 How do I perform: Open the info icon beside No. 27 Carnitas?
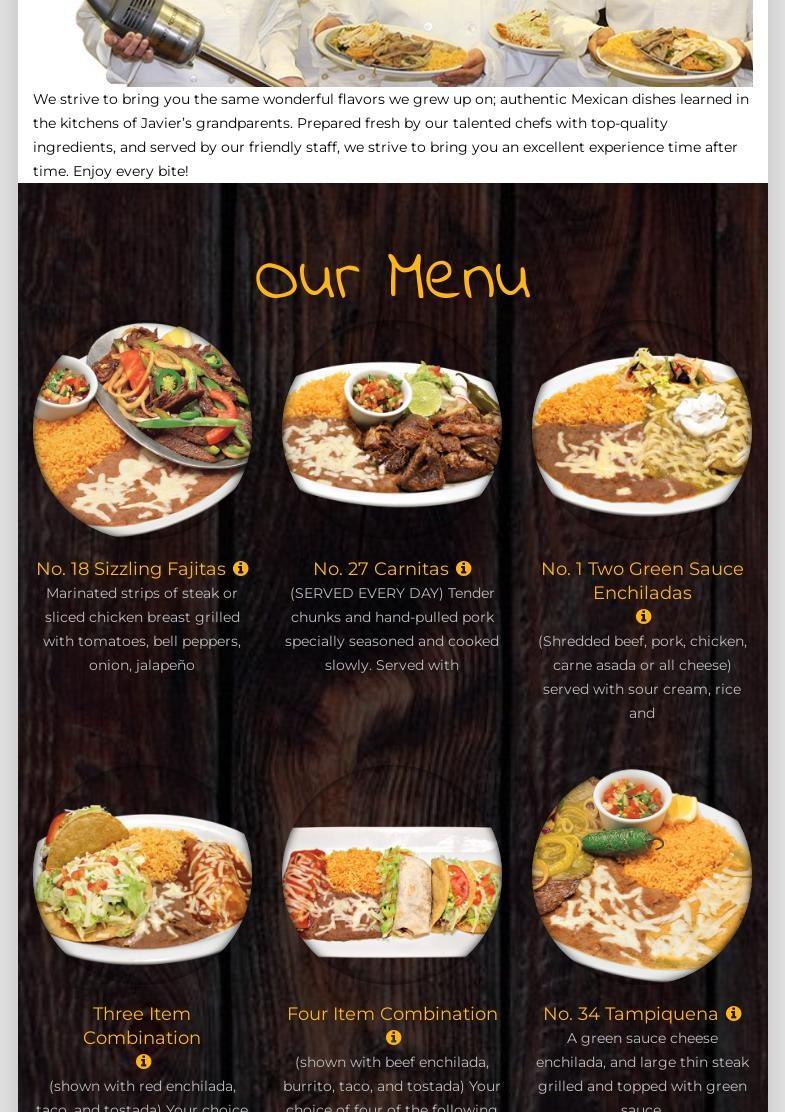tap(463, 568)
